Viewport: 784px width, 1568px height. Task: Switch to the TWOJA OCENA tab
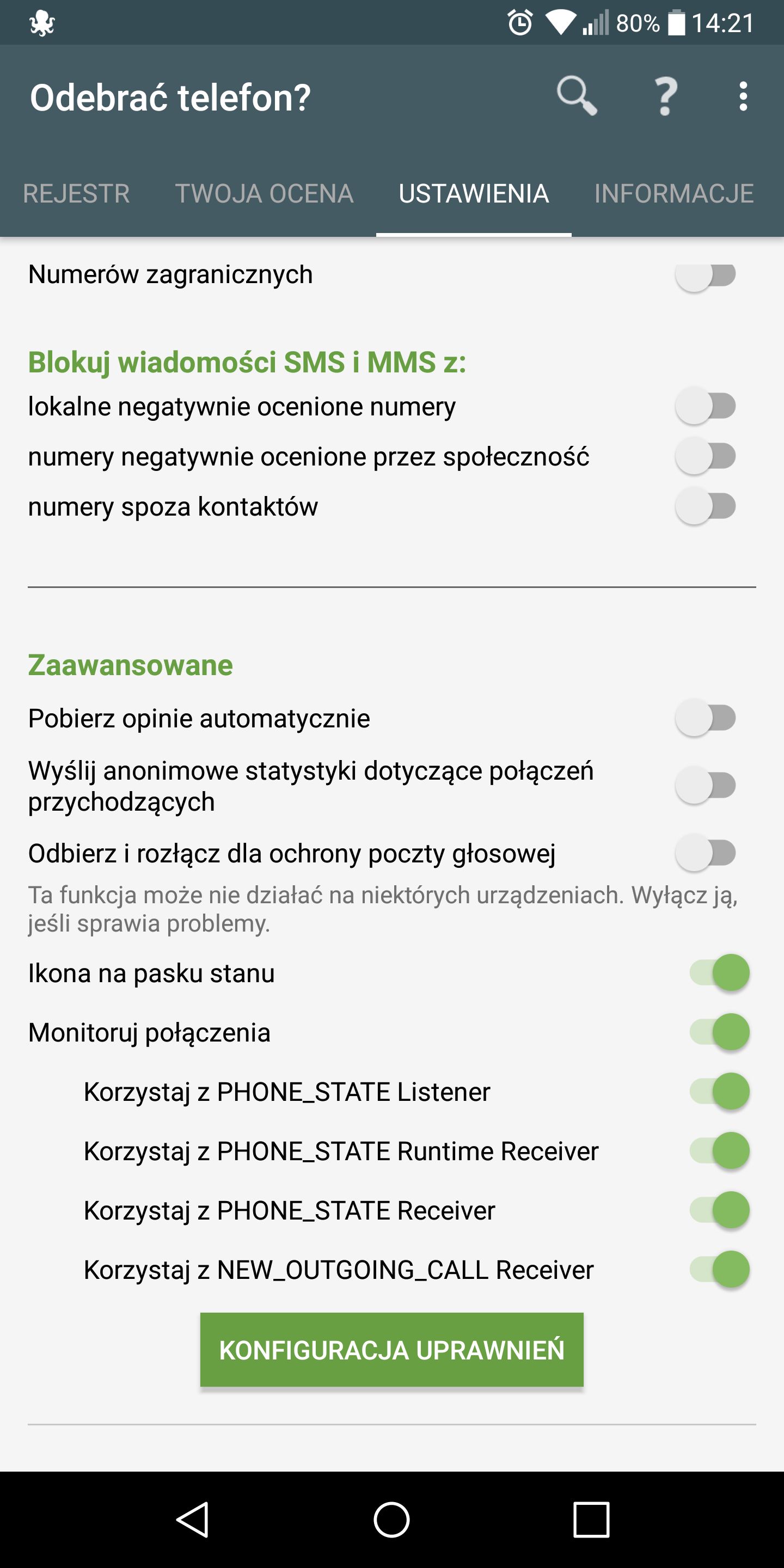(264, 194)
